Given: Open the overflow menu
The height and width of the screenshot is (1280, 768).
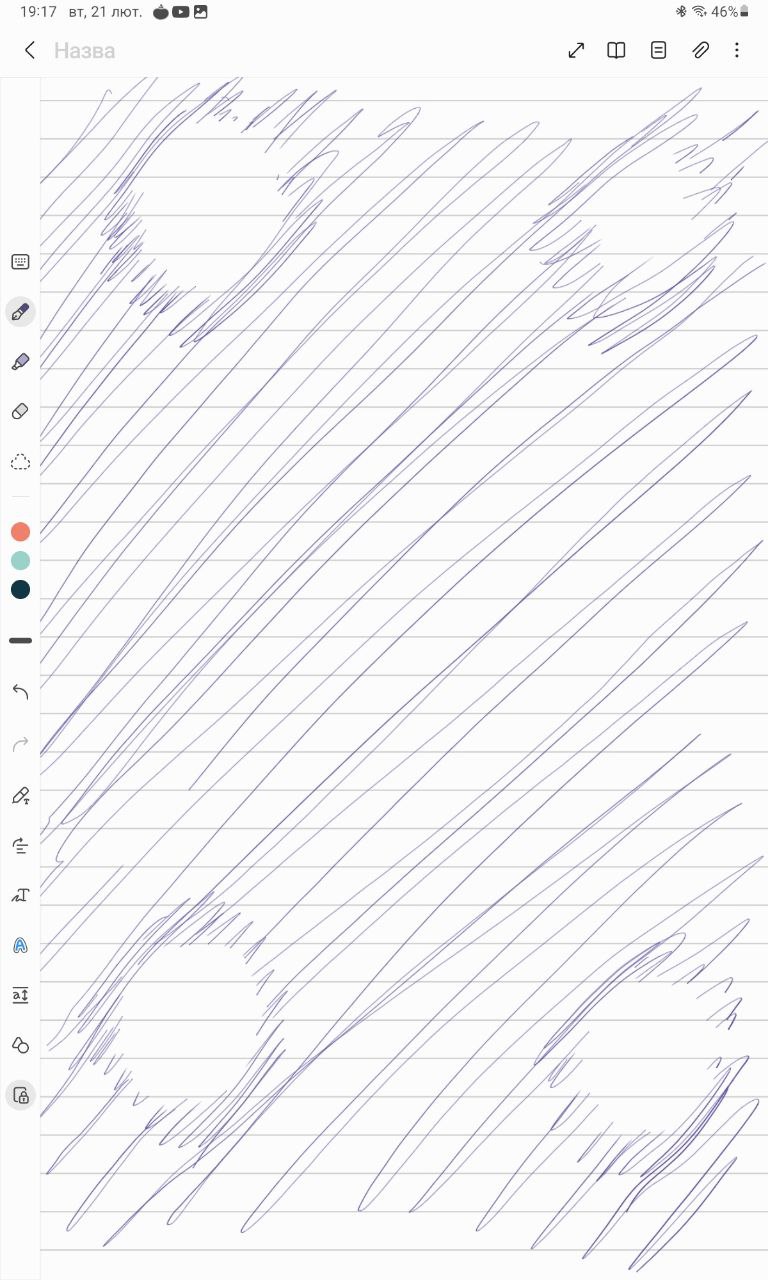Looking at the screenshot, I should tap(737, 50).
